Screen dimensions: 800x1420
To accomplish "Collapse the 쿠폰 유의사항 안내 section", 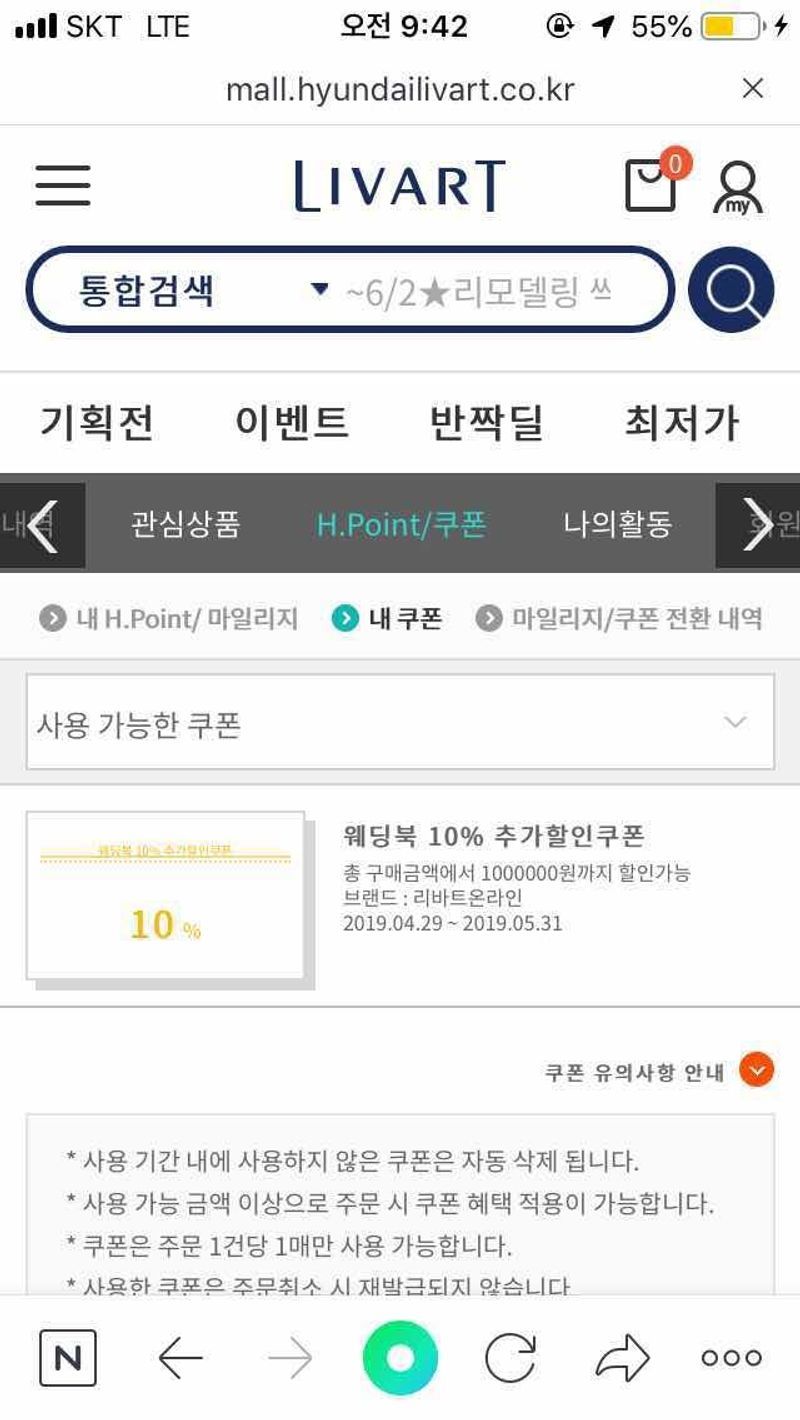I will (757, 1070).
